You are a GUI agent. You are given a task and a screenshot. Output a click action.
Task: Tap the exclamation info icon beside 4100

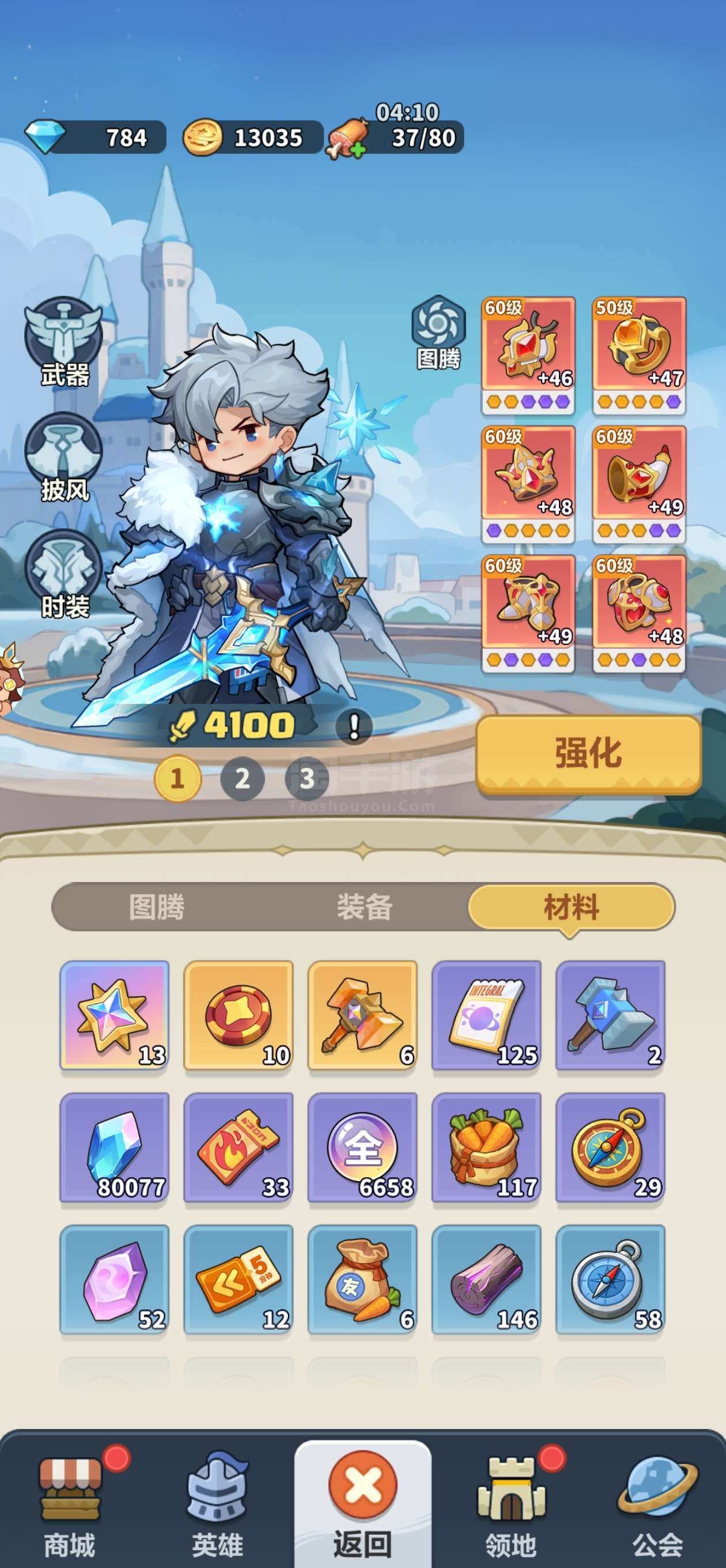click(x=354, y=726)
